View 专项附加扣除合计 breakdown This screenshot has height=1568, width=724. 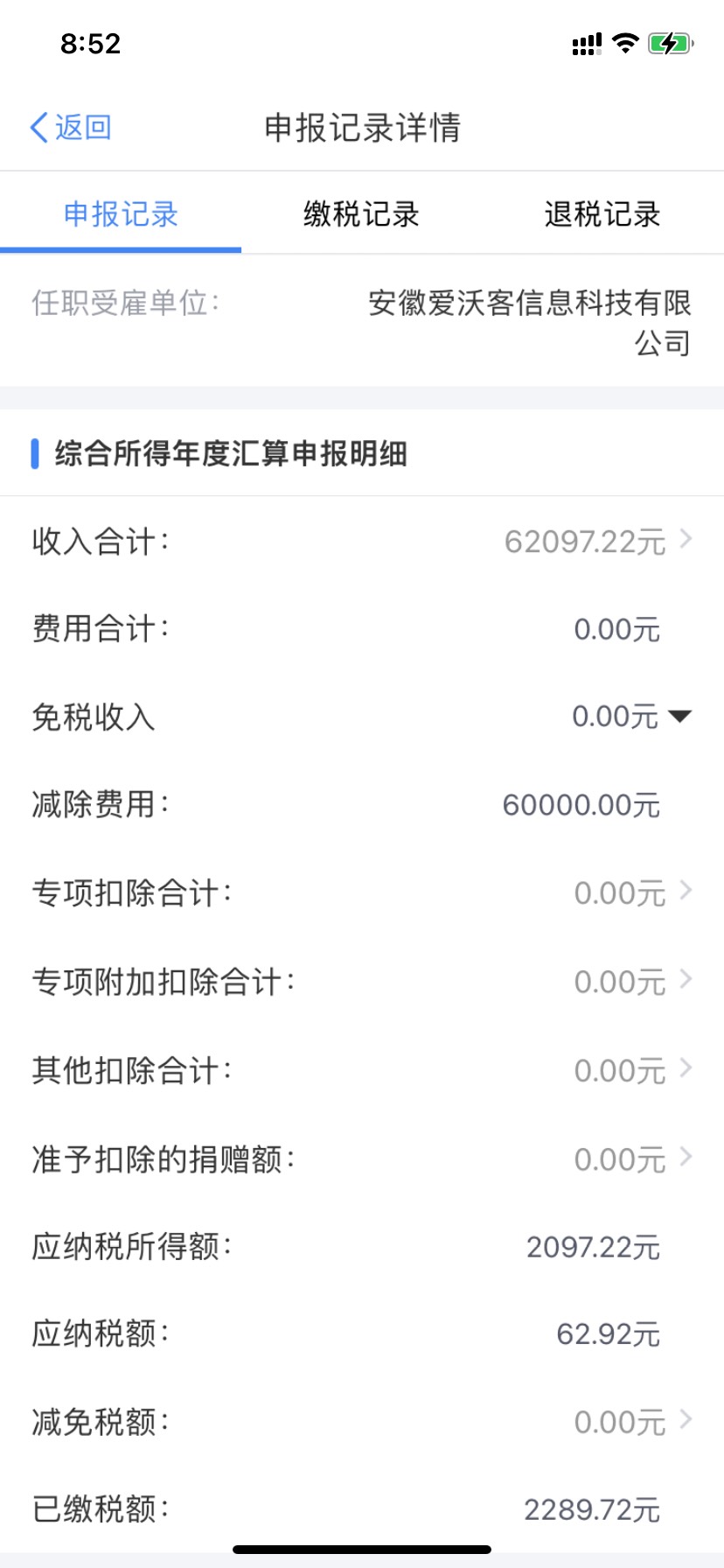362,982
